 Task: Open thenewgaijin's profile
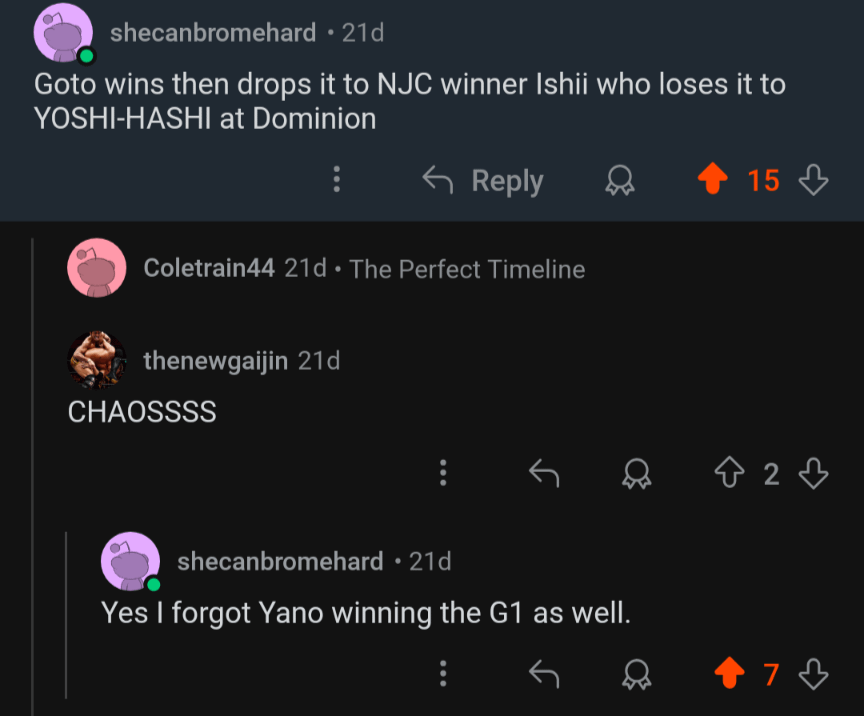coord(215,360)
